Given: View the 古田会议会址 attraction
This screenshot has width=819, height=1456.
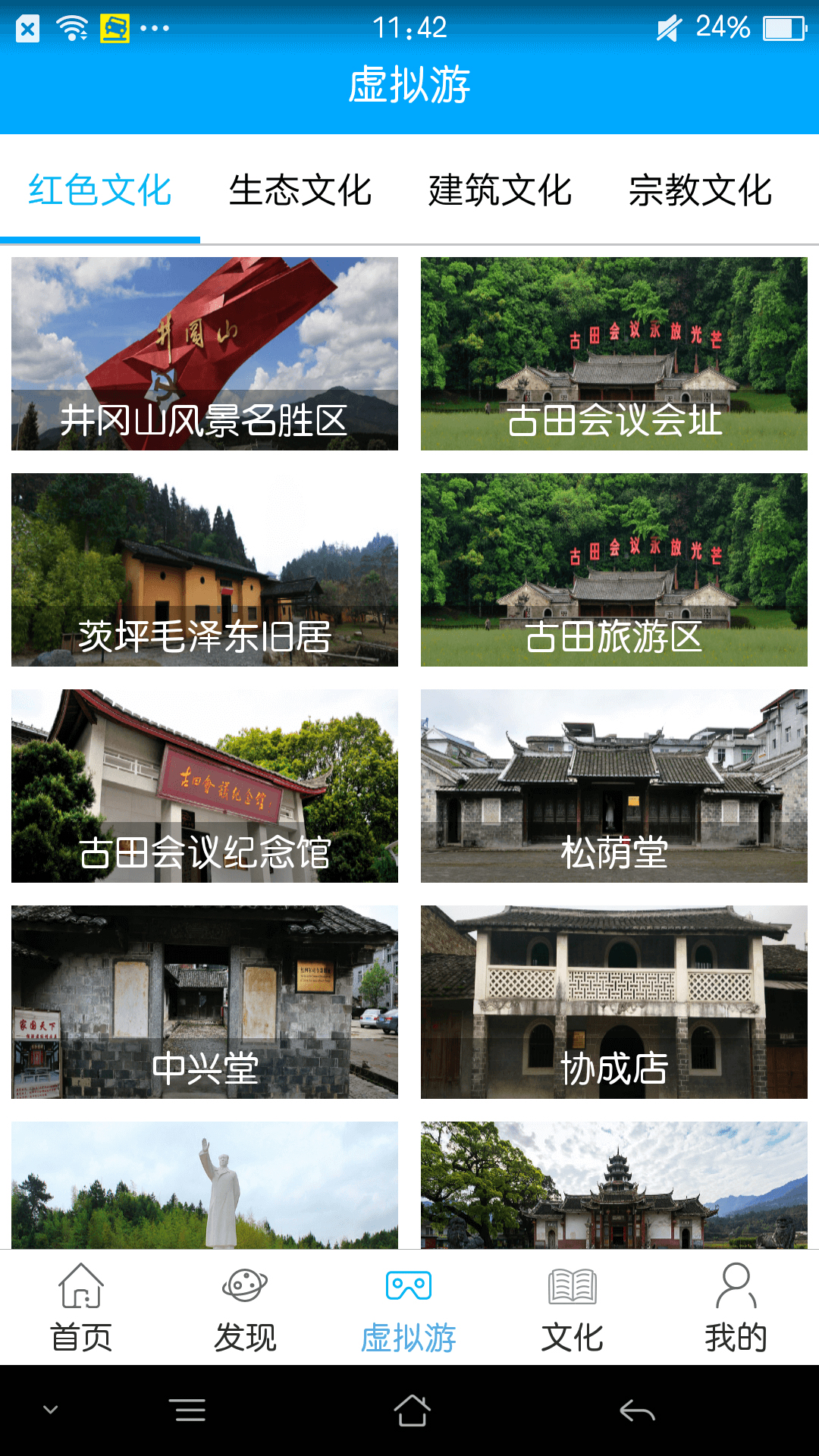Looking at the screenshot, I should tap(616, 353).
